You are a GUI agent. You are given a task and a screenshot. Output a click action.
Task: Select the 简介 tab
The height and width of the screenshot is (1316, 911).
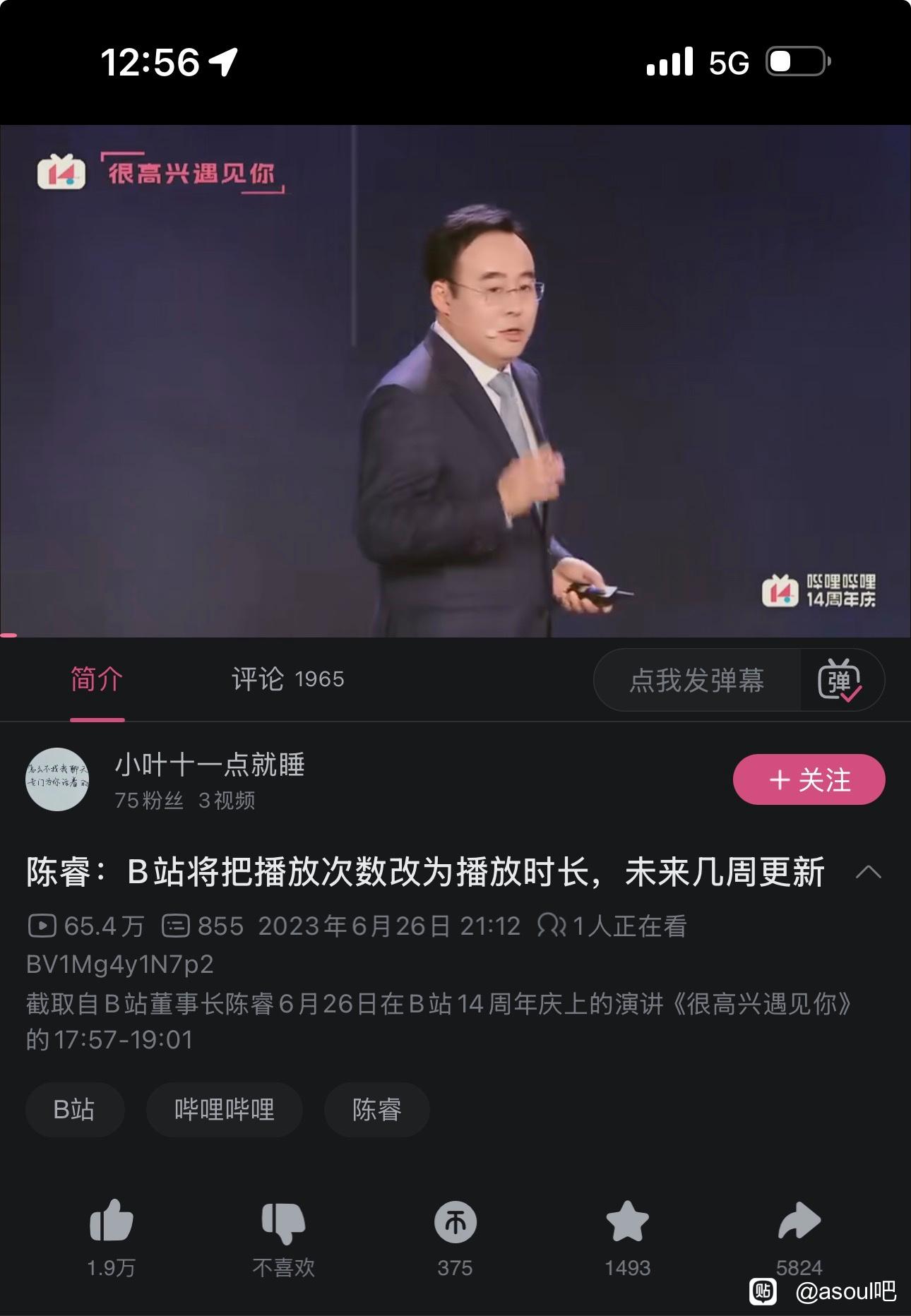[x=97, y=679]
